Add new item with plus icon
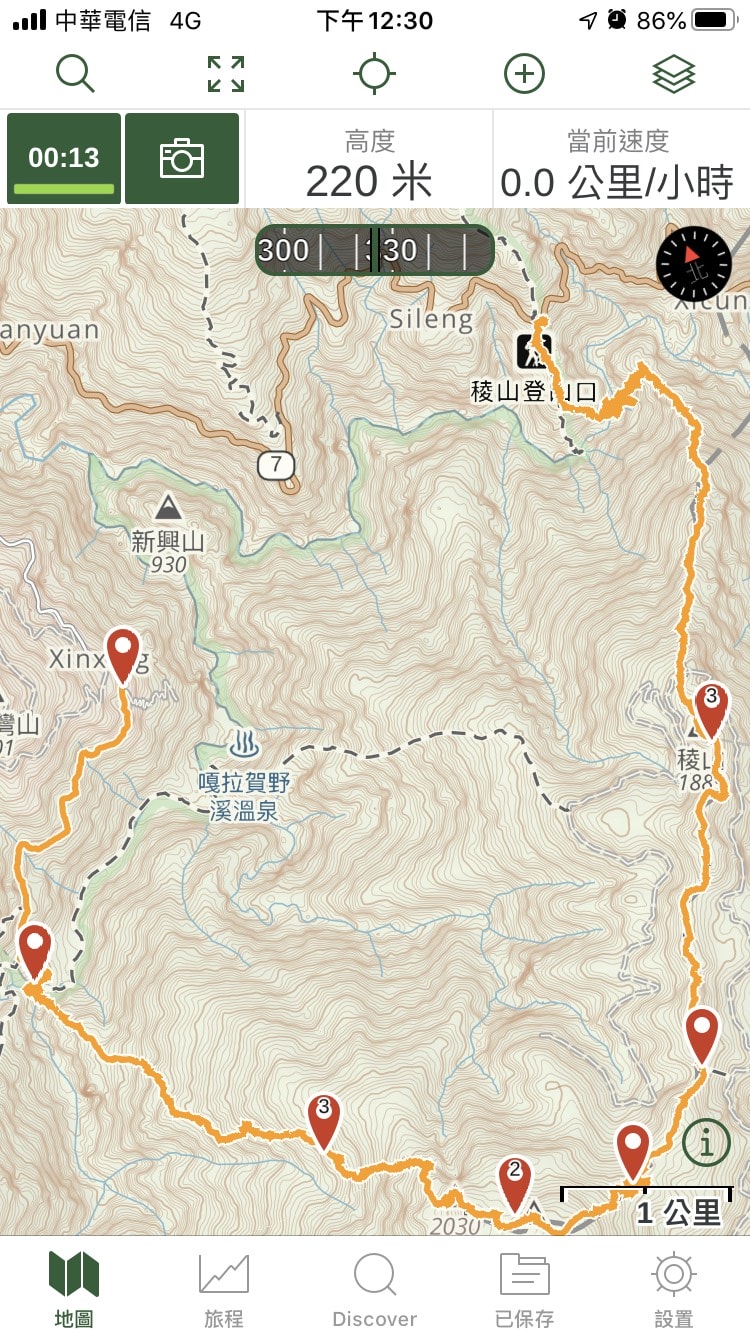 point(524,74)
